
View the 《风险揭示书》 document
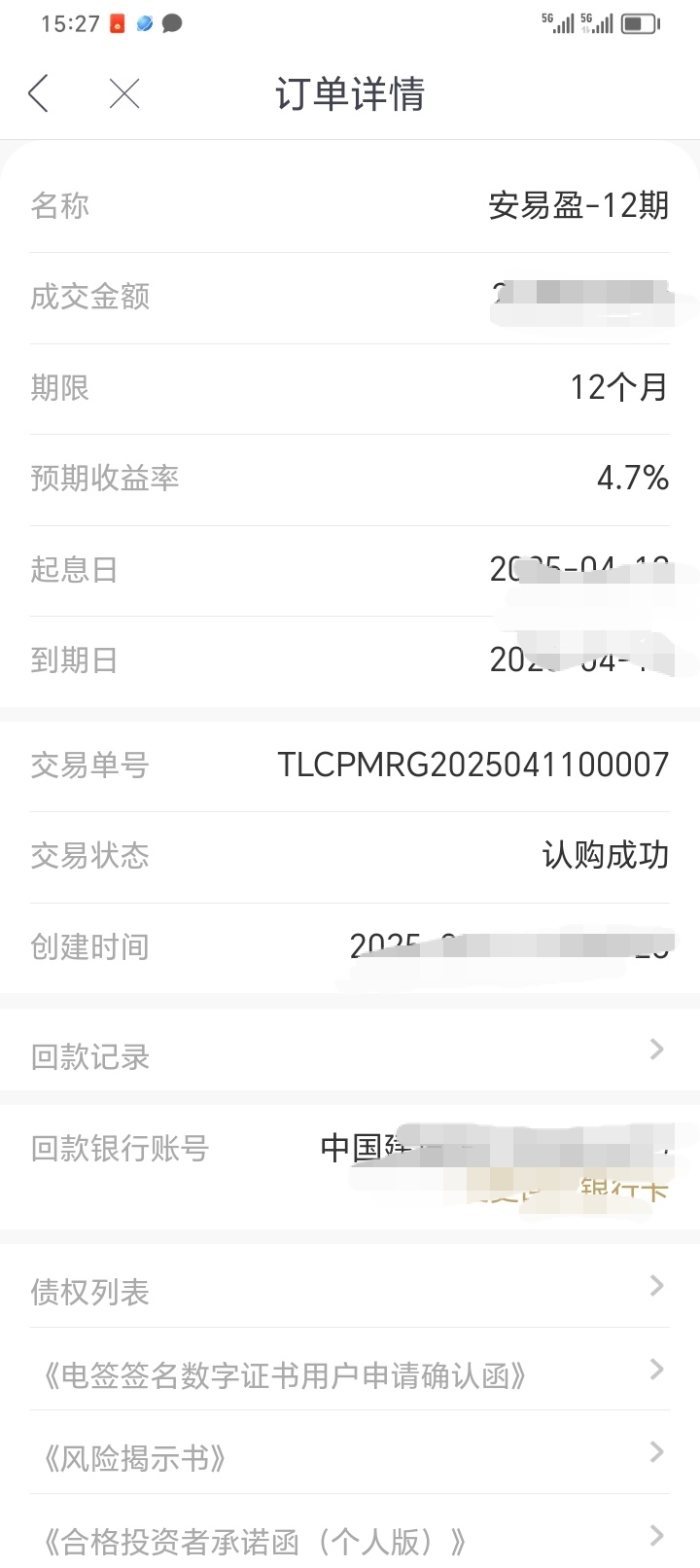pos(350,1457)
